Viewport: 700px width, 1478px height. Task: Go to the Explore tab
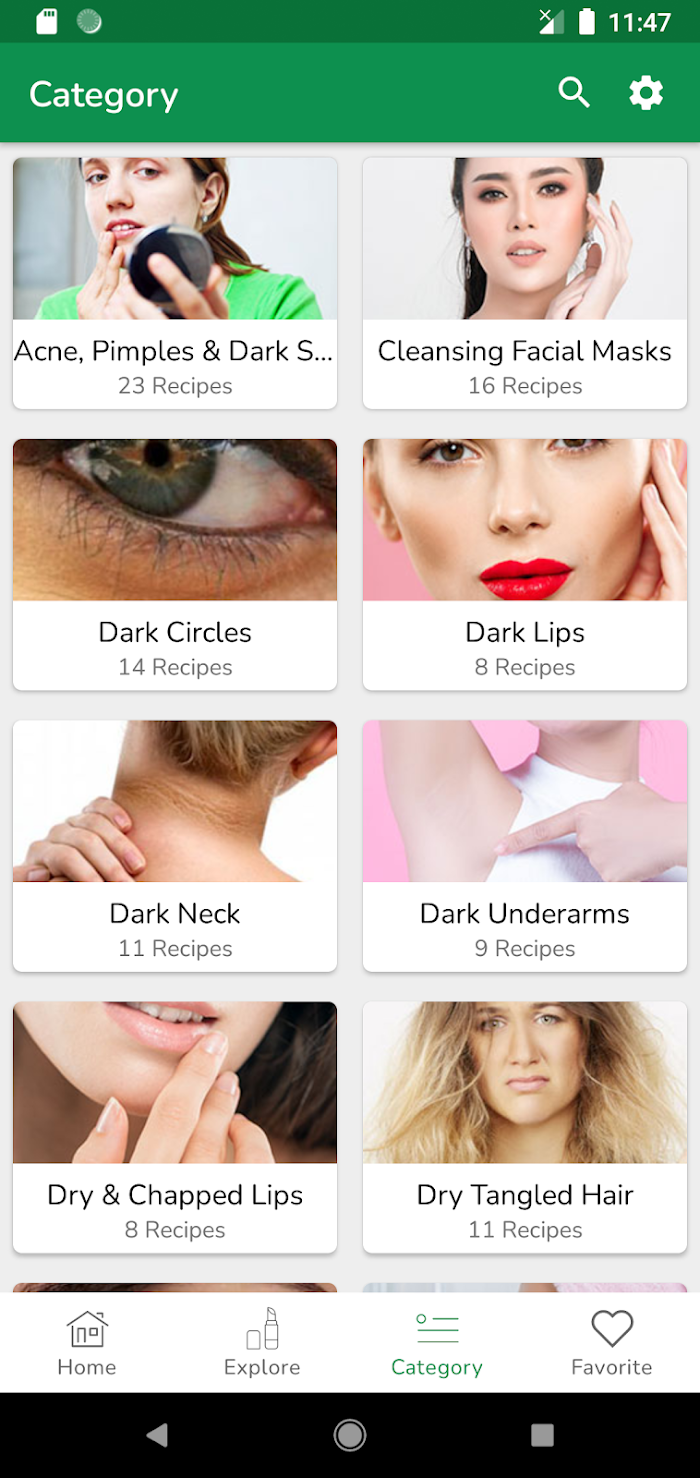262,1343
